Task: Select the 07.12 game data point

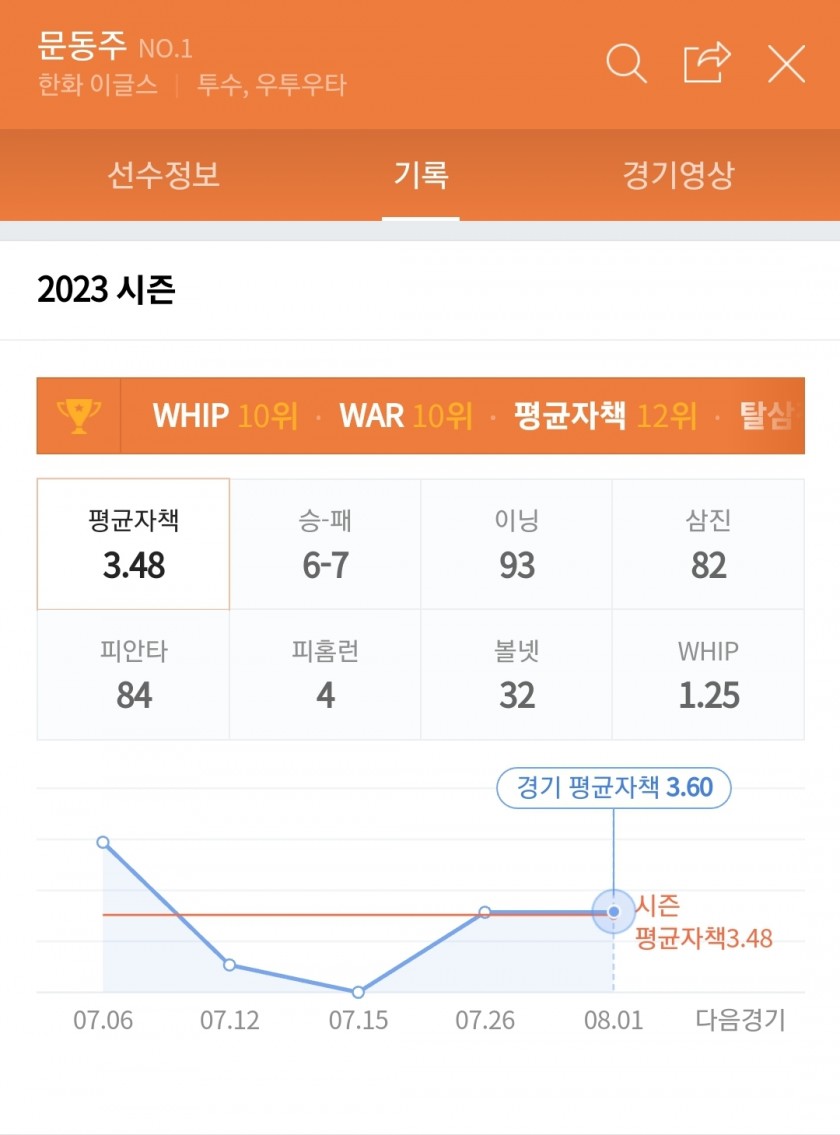Action: click(x=230, y=965)
